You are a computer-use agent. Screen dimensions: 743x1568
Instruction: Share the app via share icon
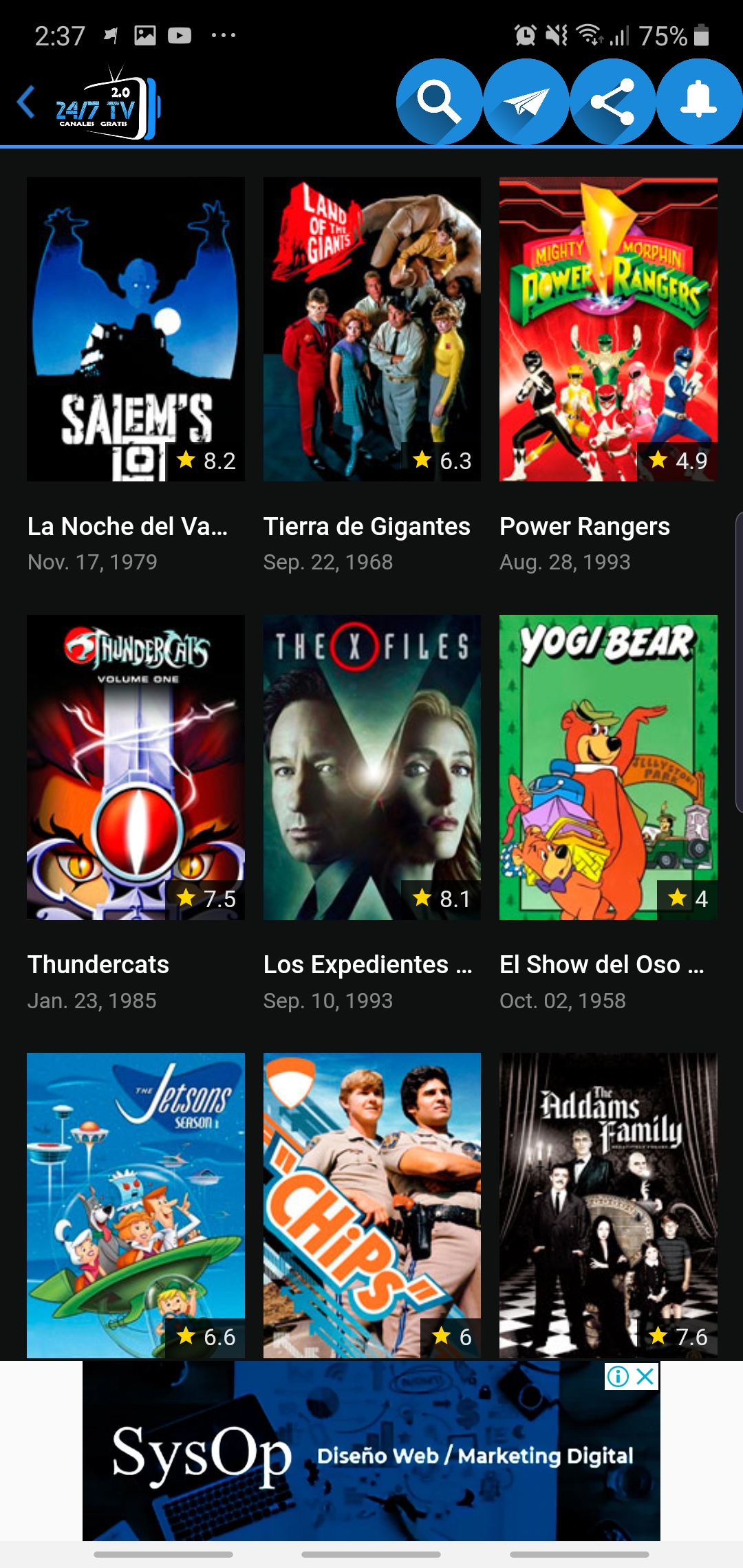[612, 102]
